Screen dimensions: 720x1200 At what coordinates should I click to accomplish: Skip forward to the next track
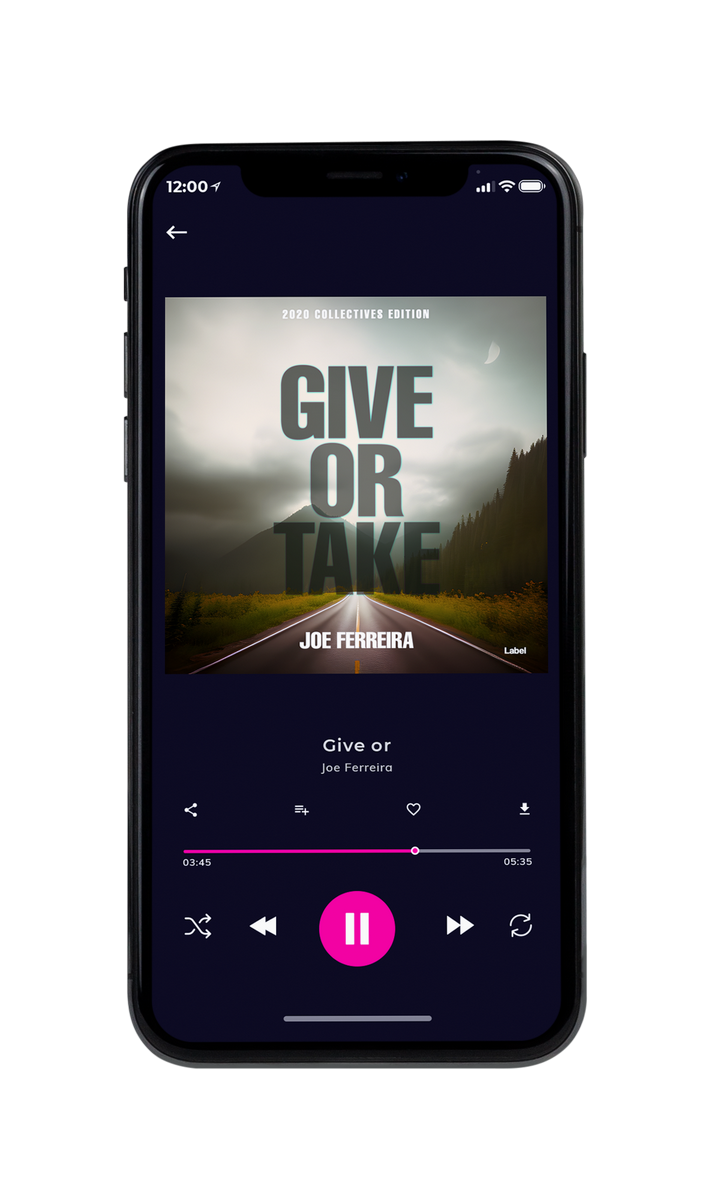tap(460, 926)
